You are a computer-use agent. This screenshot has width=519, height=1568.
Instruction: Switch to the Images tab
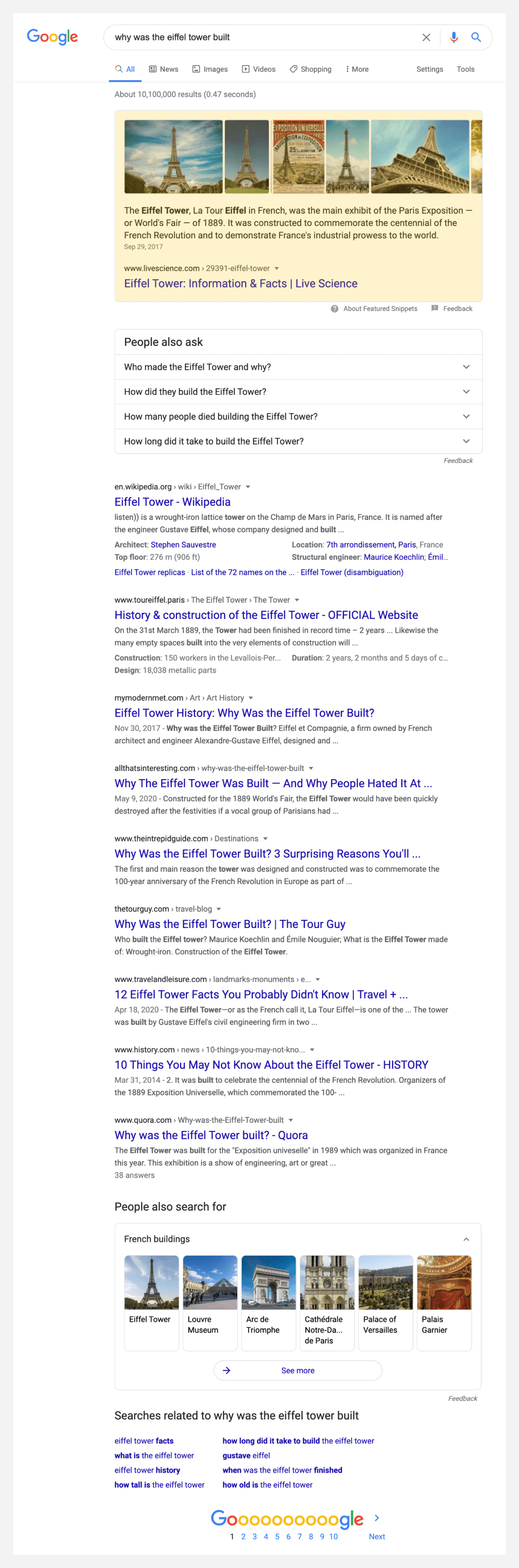pyautogui.click(x=210, y=70)
